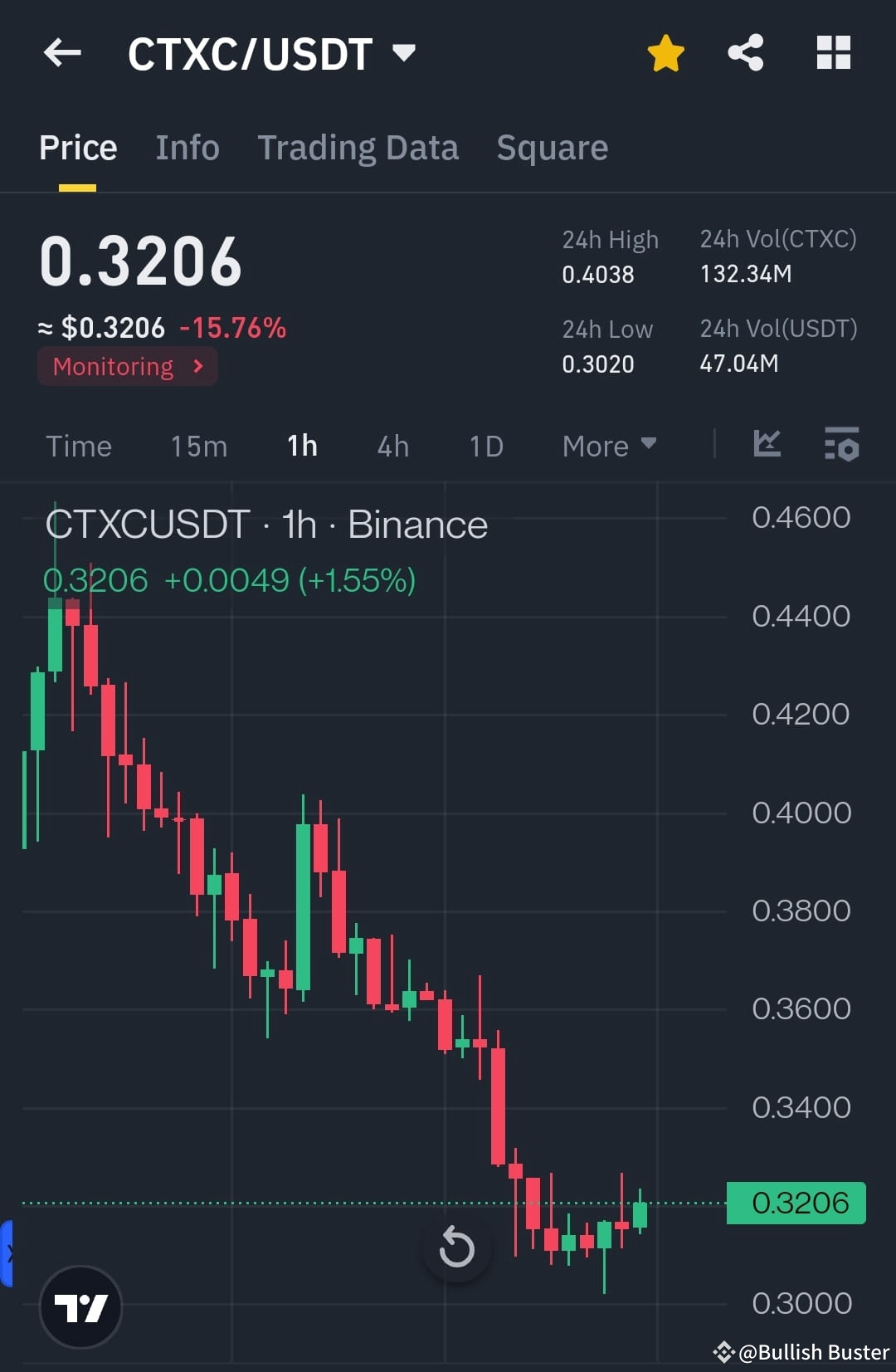This screenshot has height=1372, width=896.
Task: Select the chart style icon near timeframes
Action: coord(767,446)
